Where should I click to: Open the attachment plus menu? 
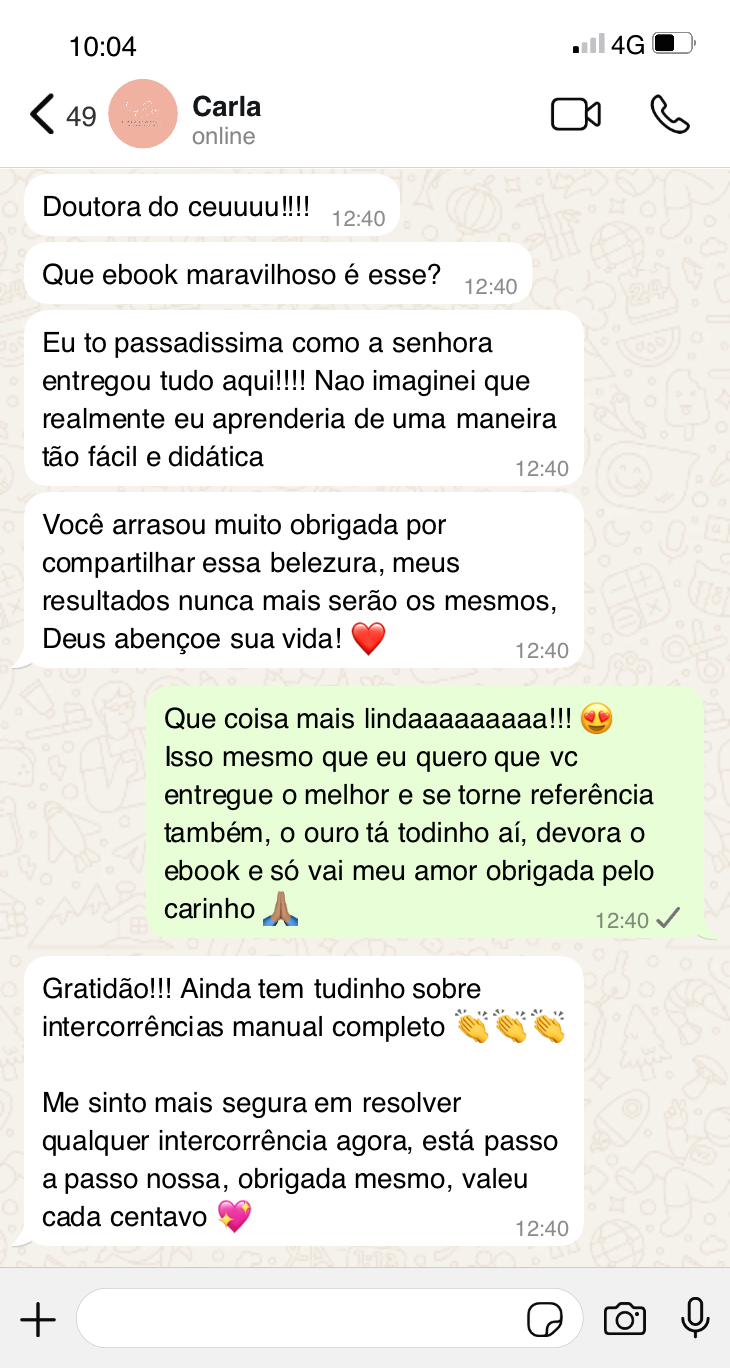[38, 1320]
